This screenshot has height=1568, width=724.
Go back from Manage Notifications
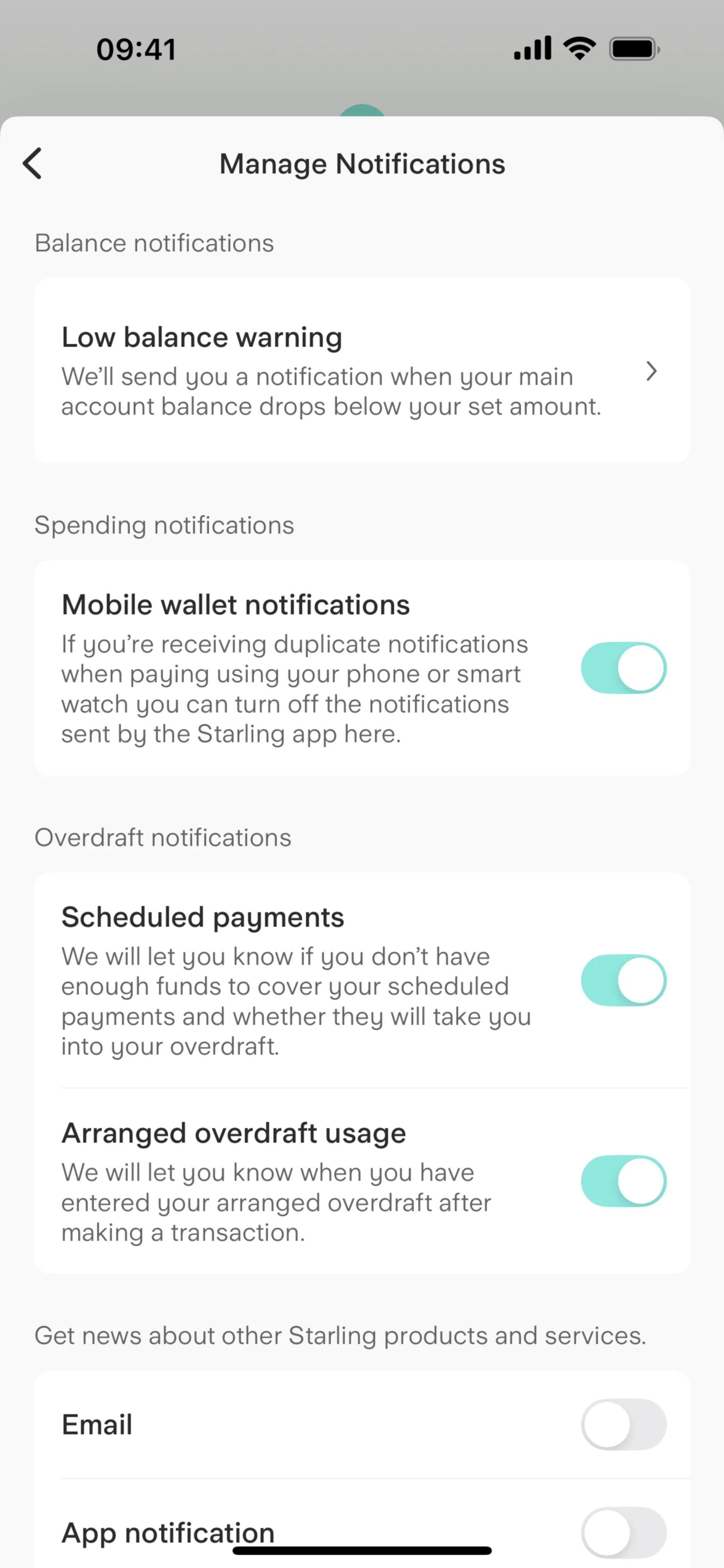[33, 163]
